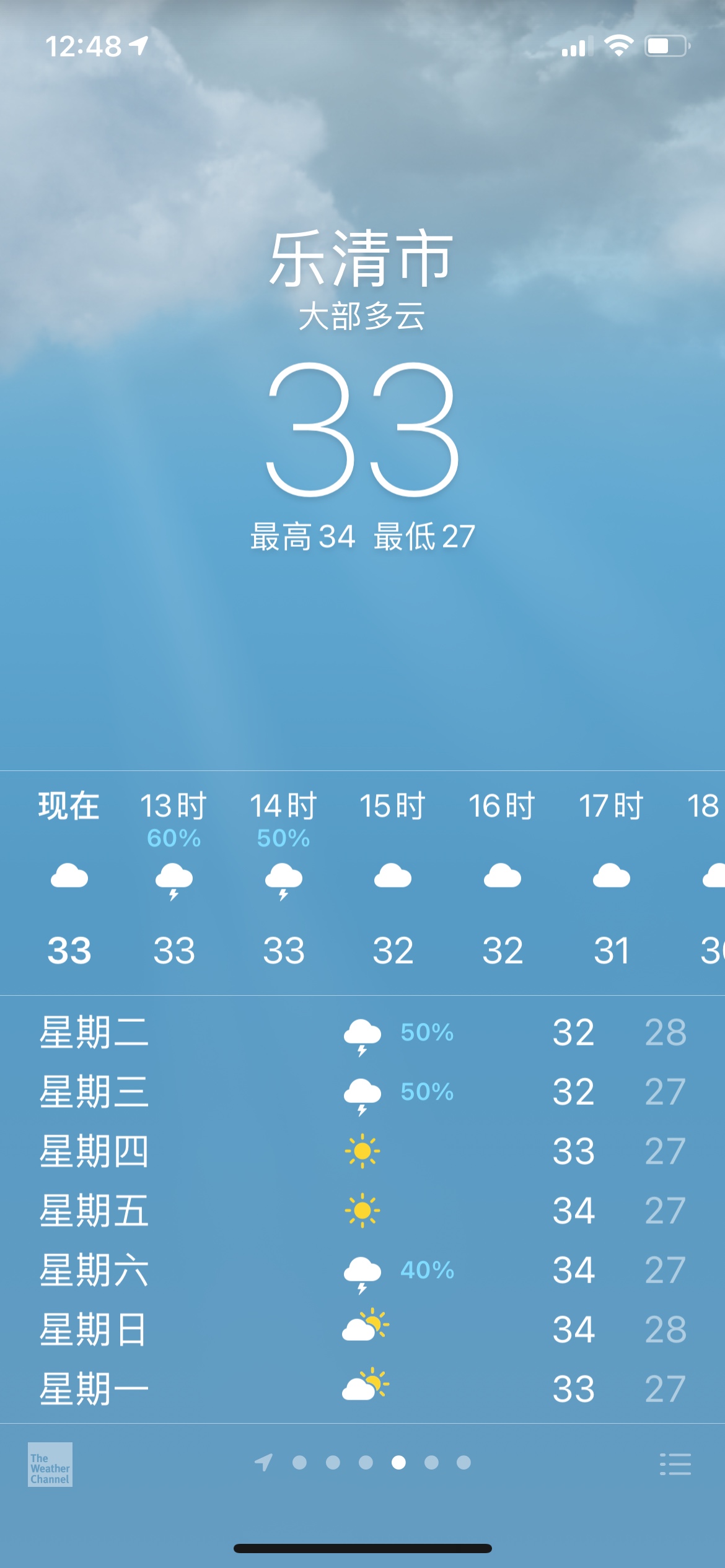
Task: Tap the page indicator dots
Action: (364, 1463)
